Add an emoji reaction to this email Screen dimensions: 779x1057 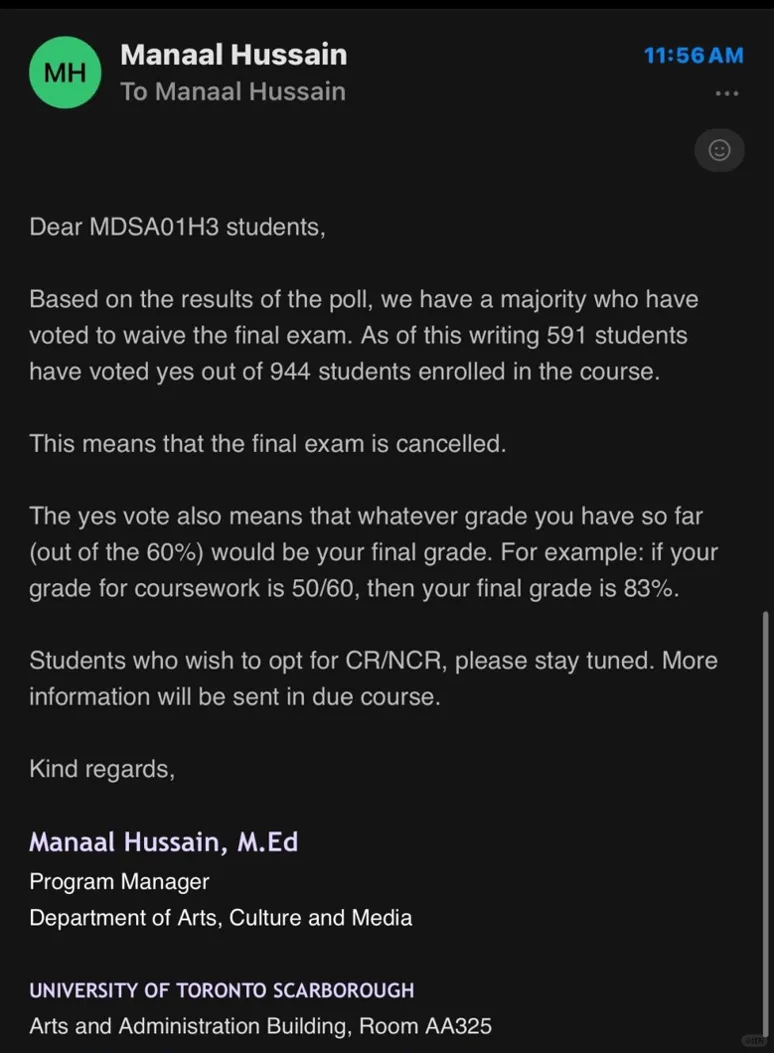(x=719, y=150)
